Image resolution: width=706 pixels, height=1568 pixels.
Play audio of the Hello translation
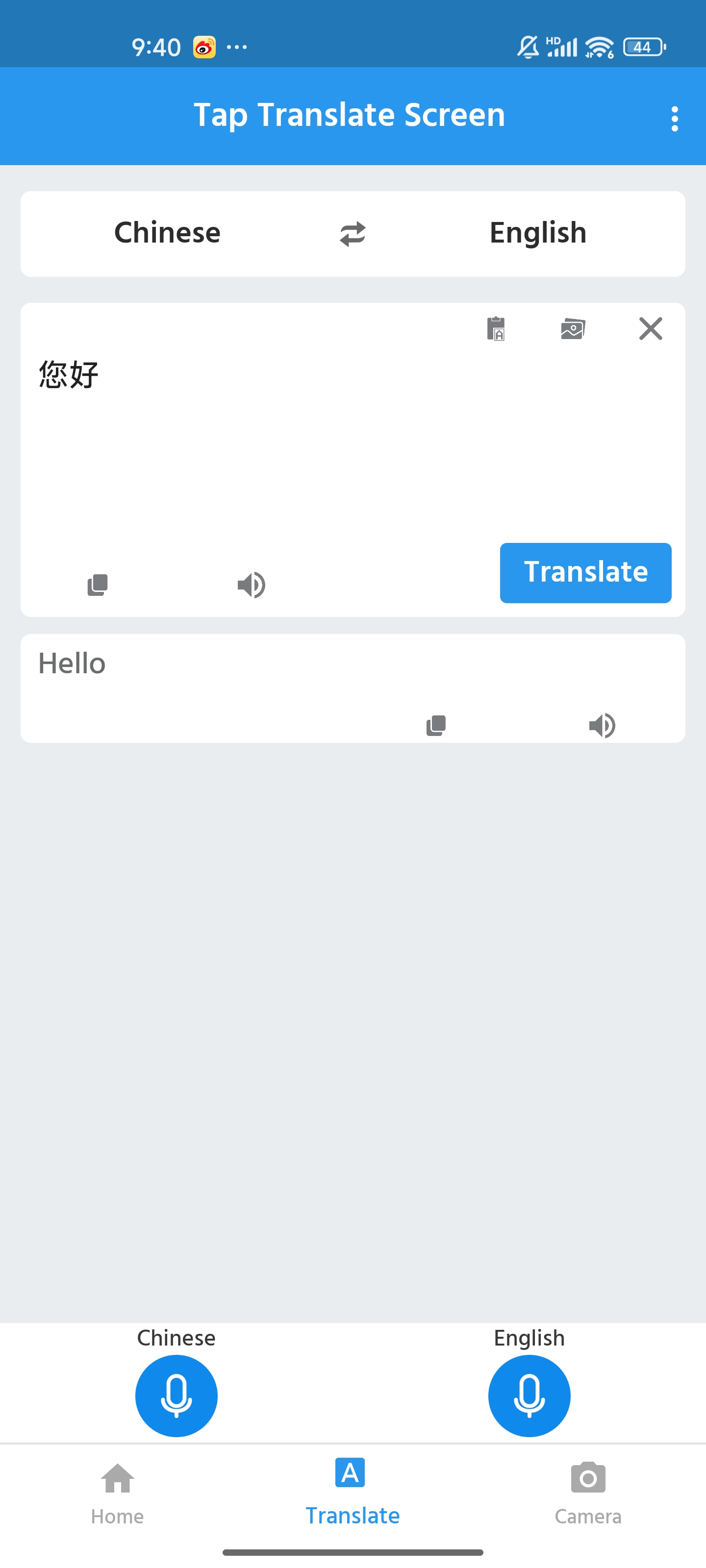[602, 726]
